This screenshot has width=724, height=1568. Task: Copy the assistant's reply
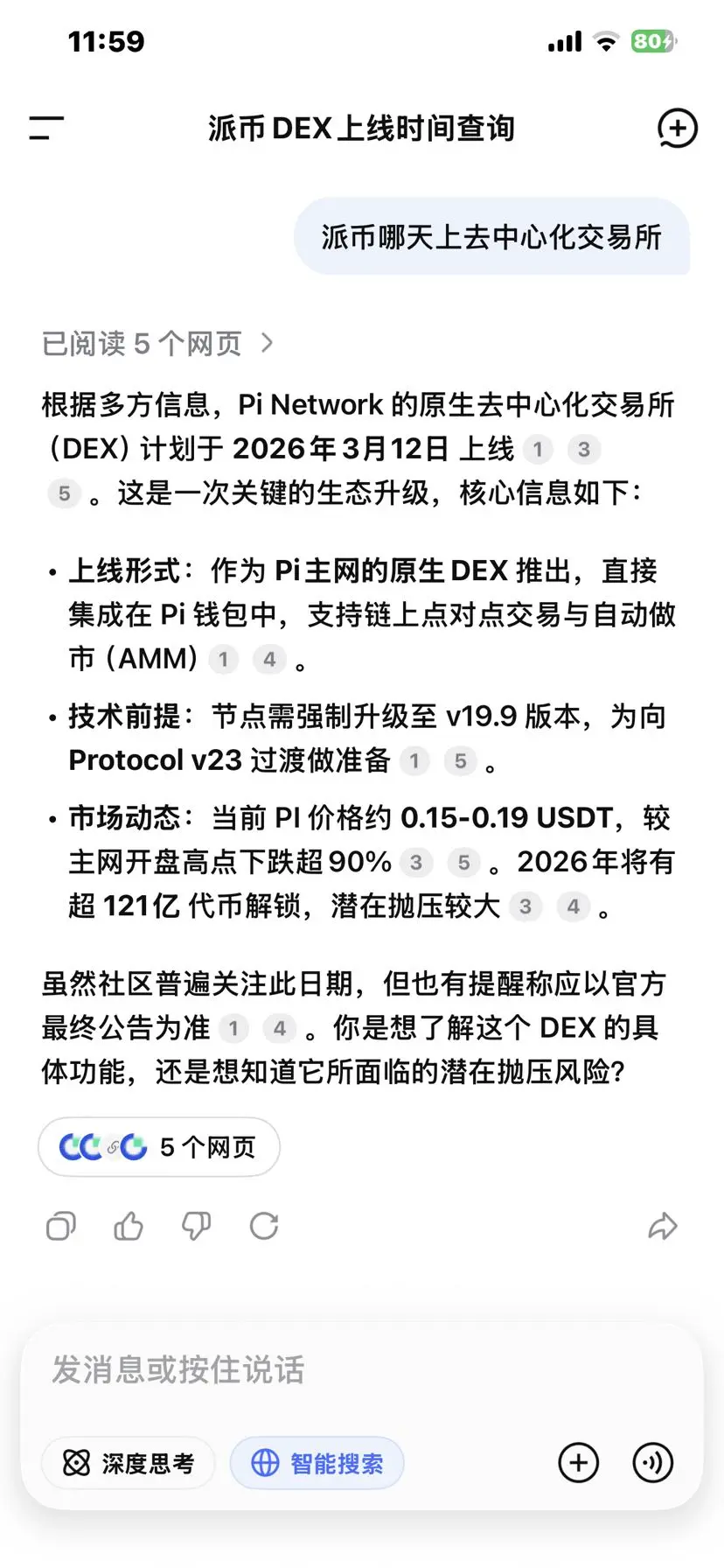[60, 1227]
